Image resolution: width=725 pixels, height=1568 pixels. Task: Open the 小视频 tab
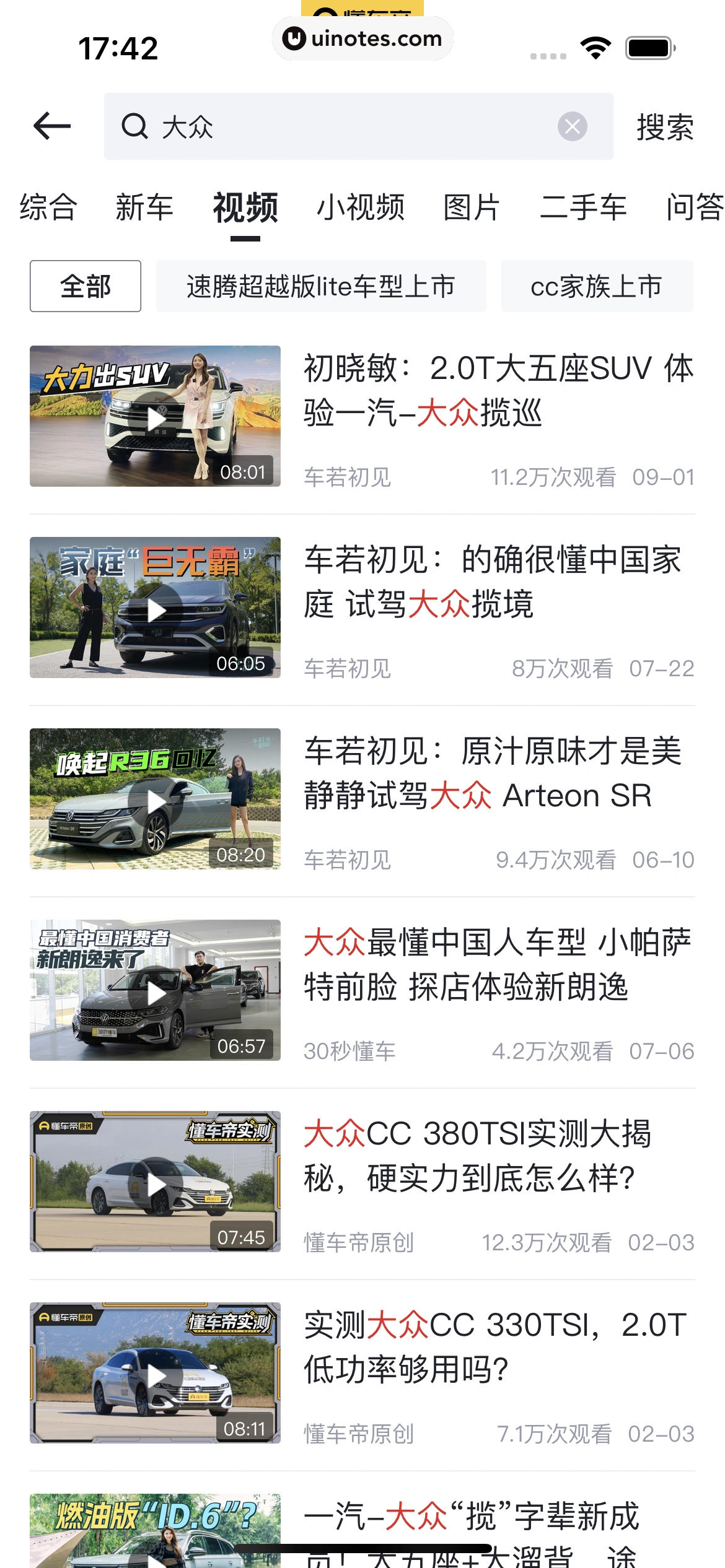[x=361, y=207]
